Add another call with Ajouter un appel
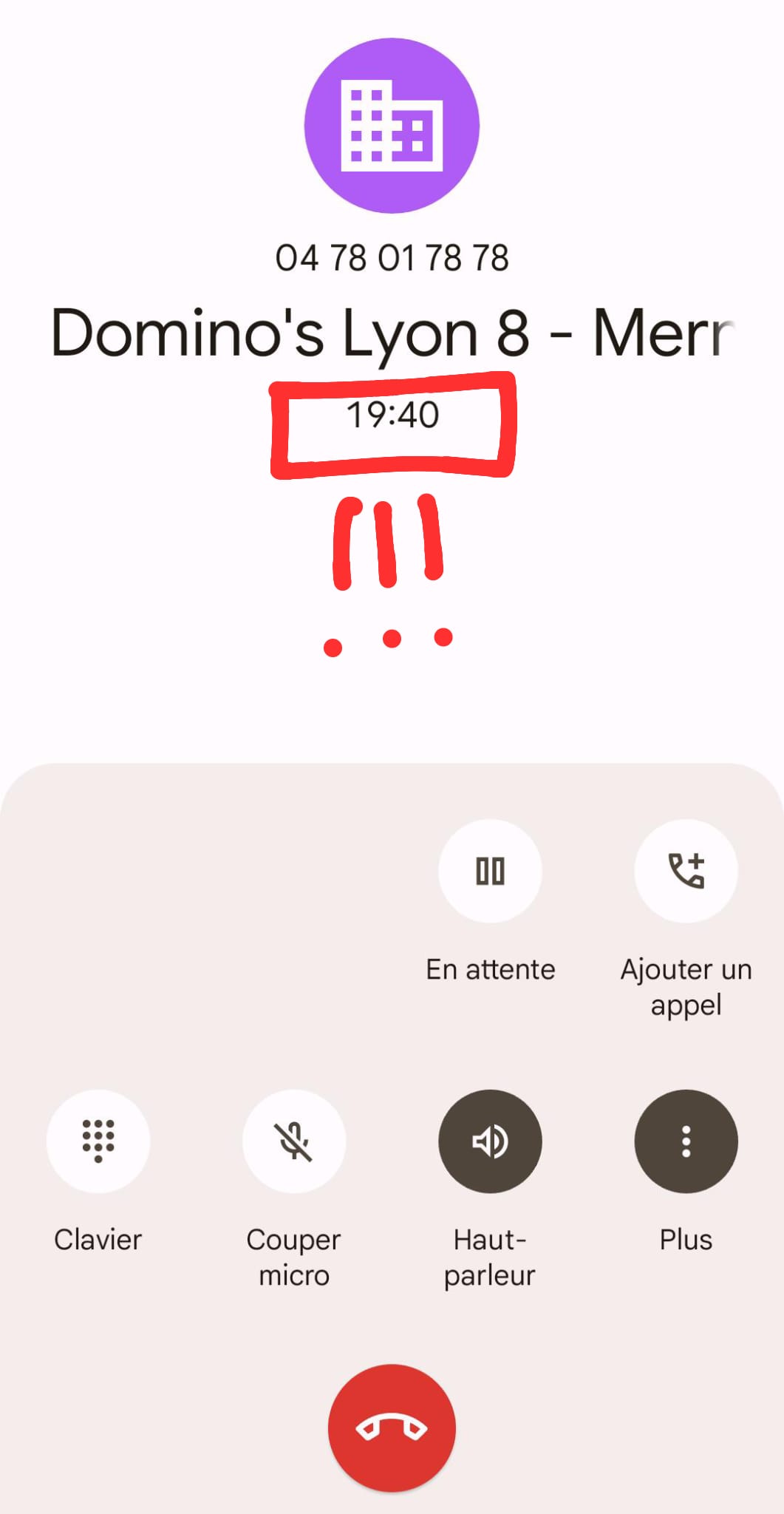 click(686, 871)
